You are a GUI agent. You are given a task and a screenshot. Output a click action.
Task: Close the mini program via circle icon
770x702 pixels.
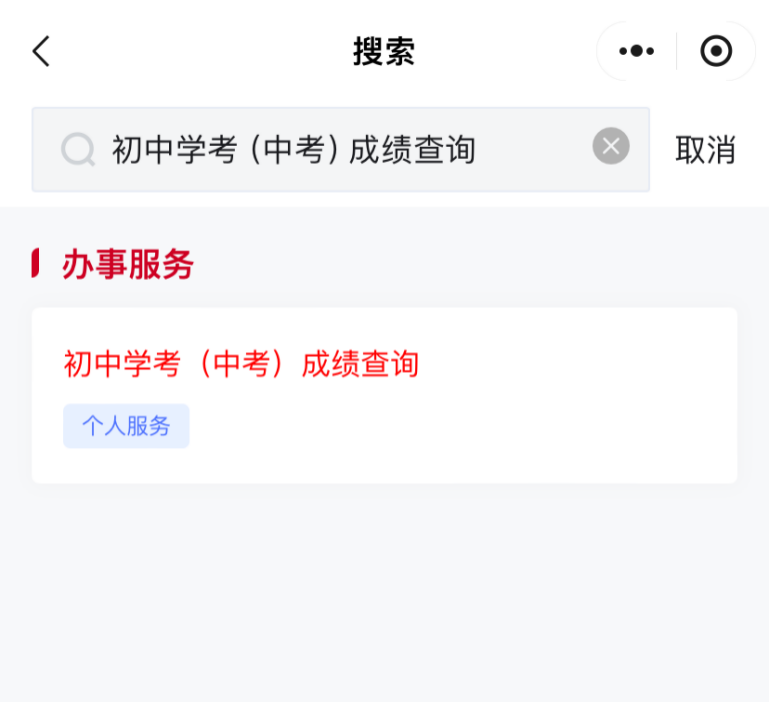[x=716, y=51]
